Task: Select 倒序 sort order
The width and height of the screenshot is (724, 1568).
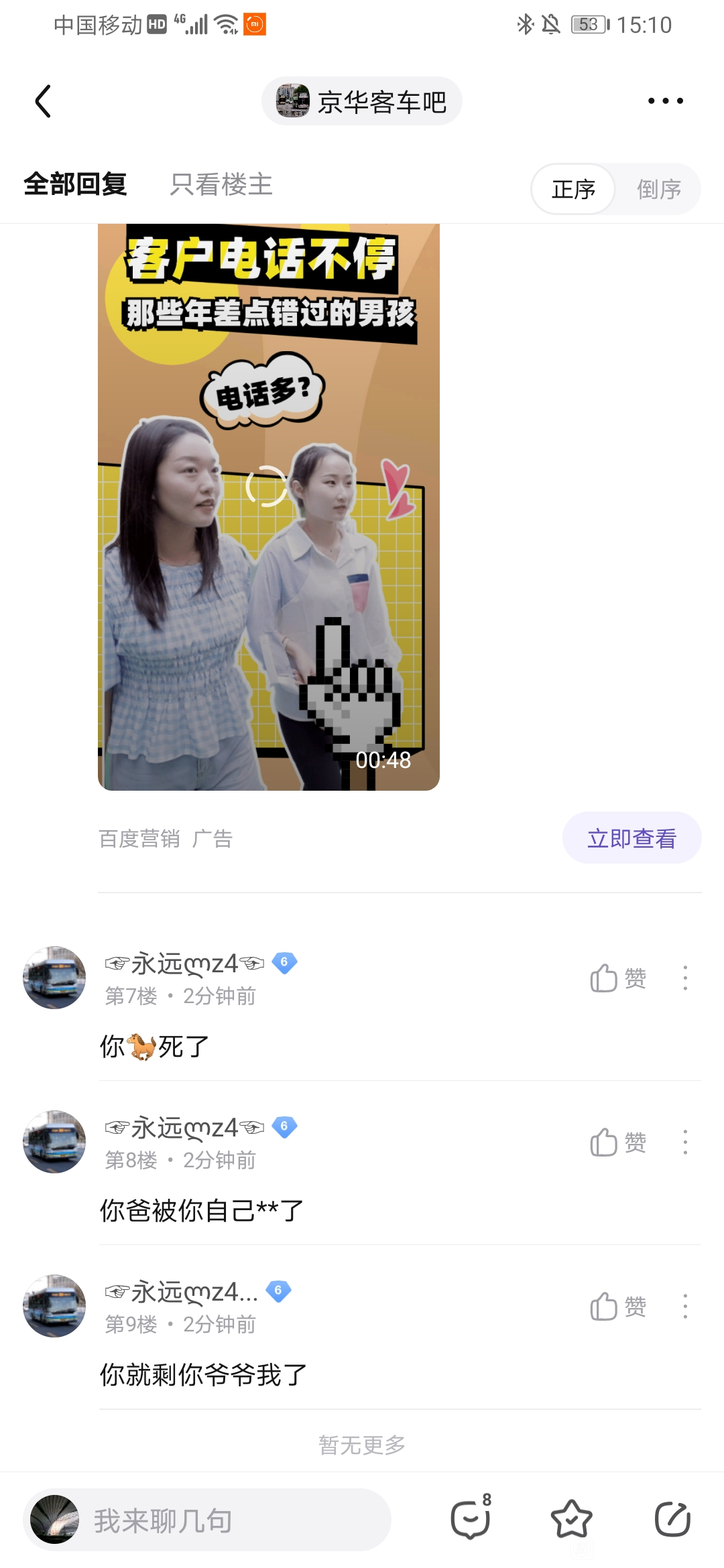Action: click(658, 189)
